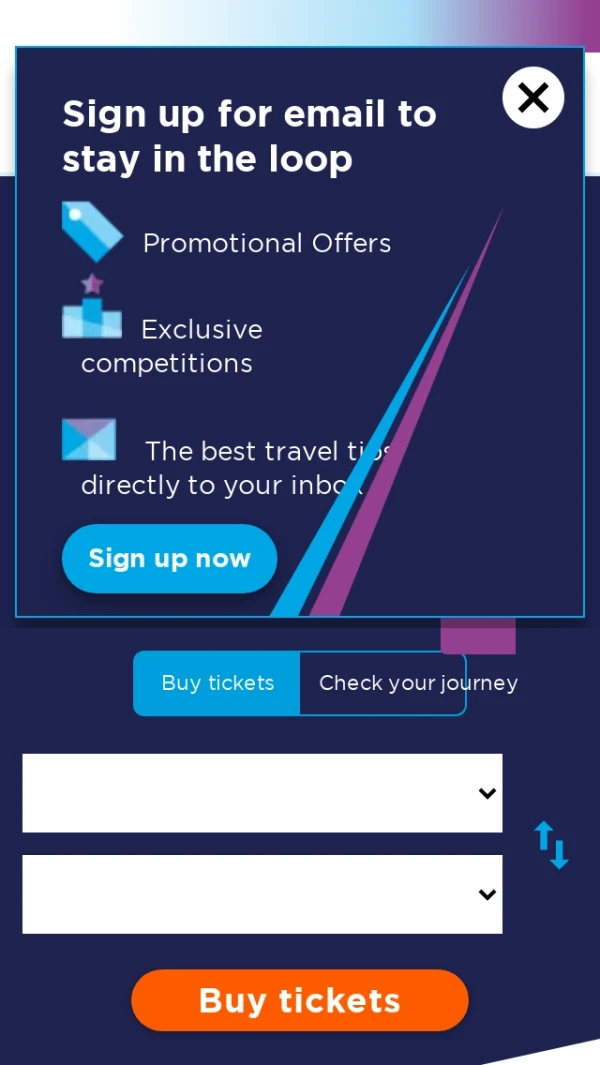Viewport: 600px width, 1065px height.
Task: Switch to the Buy tickets tab
Action: pyautogui.click(x=217, y=683)
